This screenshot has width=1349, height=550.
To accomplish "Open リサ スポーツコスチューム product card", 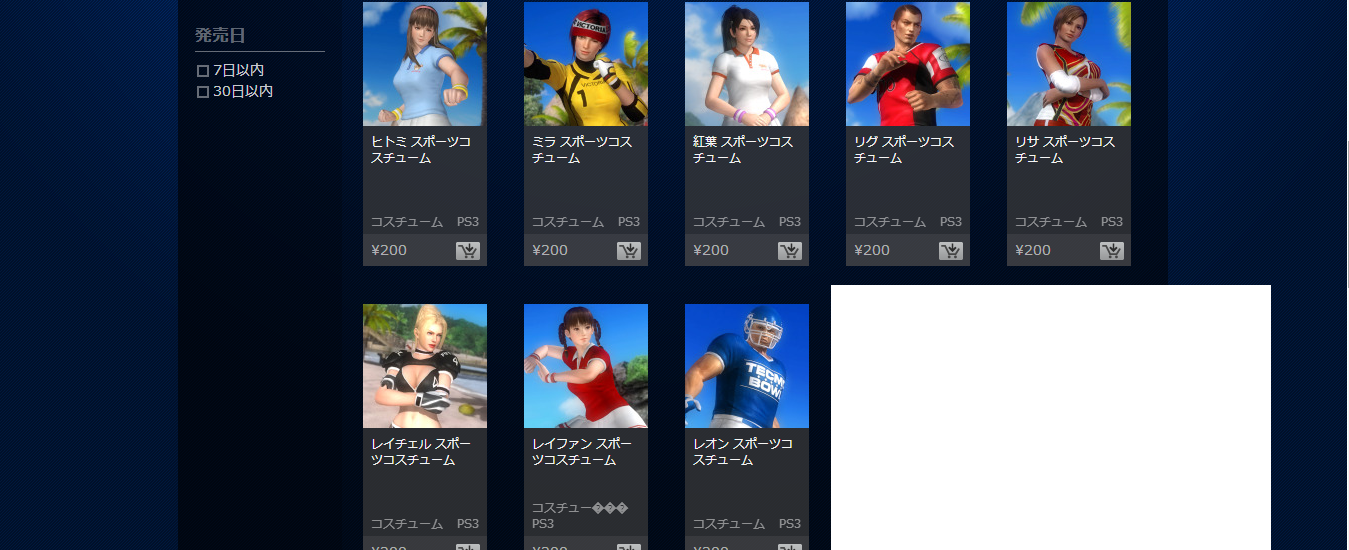I will (1068, 65).
